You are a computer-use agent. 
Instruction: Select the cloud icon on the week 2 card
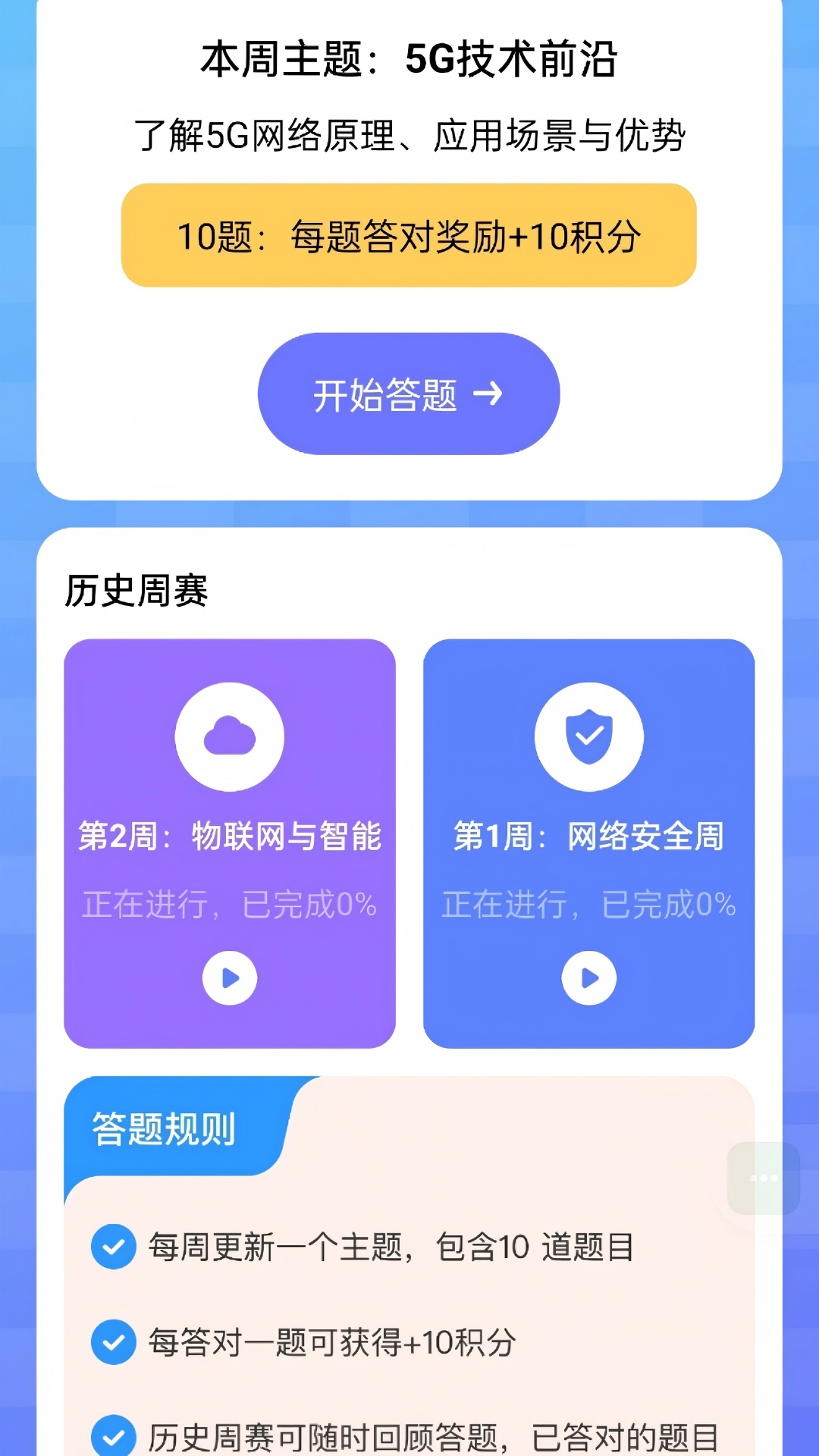click(x=231, y=736)
